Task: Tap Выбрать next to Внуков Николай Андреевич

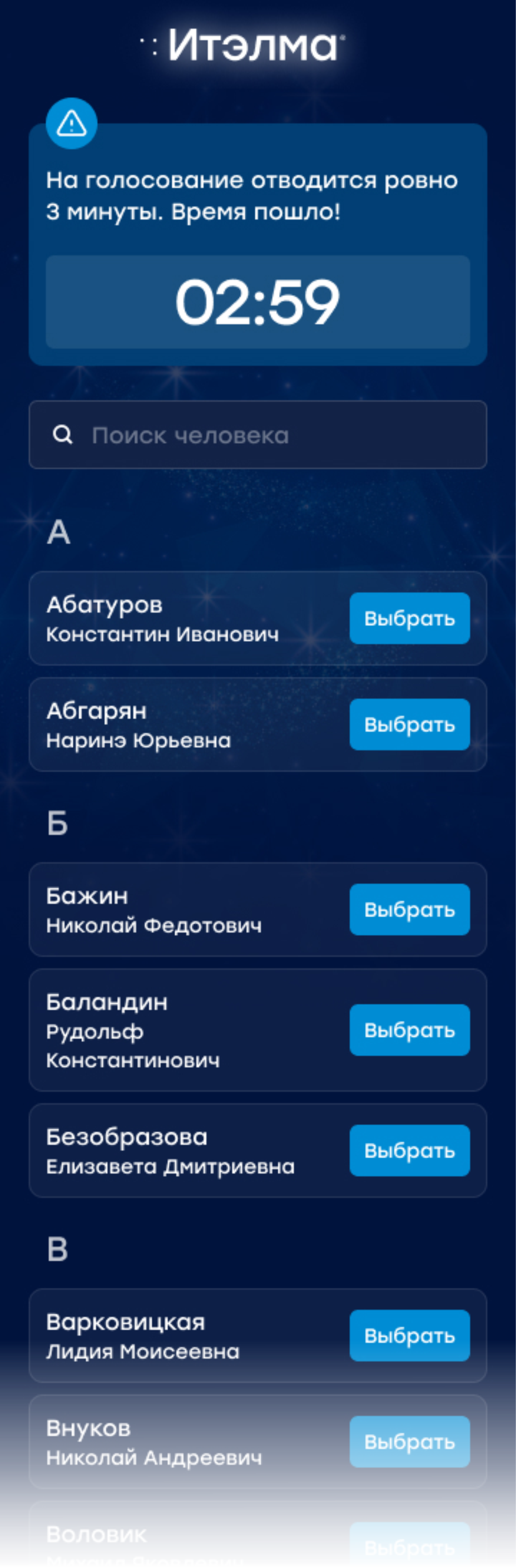Action: [409, 1441]
